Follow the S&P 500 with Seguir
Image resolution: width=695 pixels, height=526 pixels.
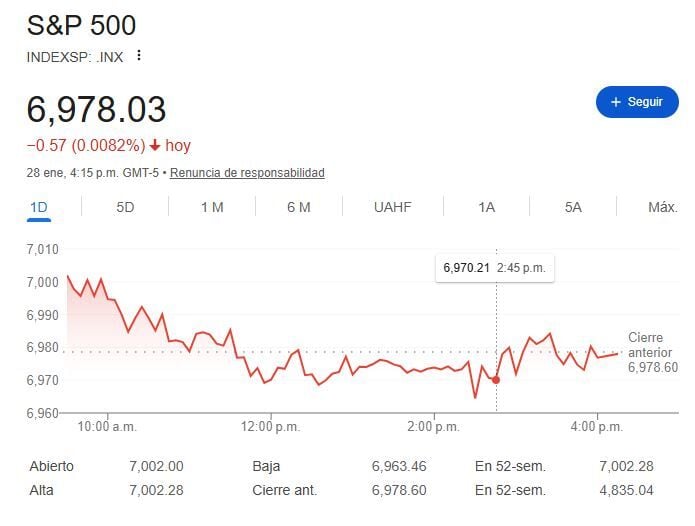click(636, 102)
